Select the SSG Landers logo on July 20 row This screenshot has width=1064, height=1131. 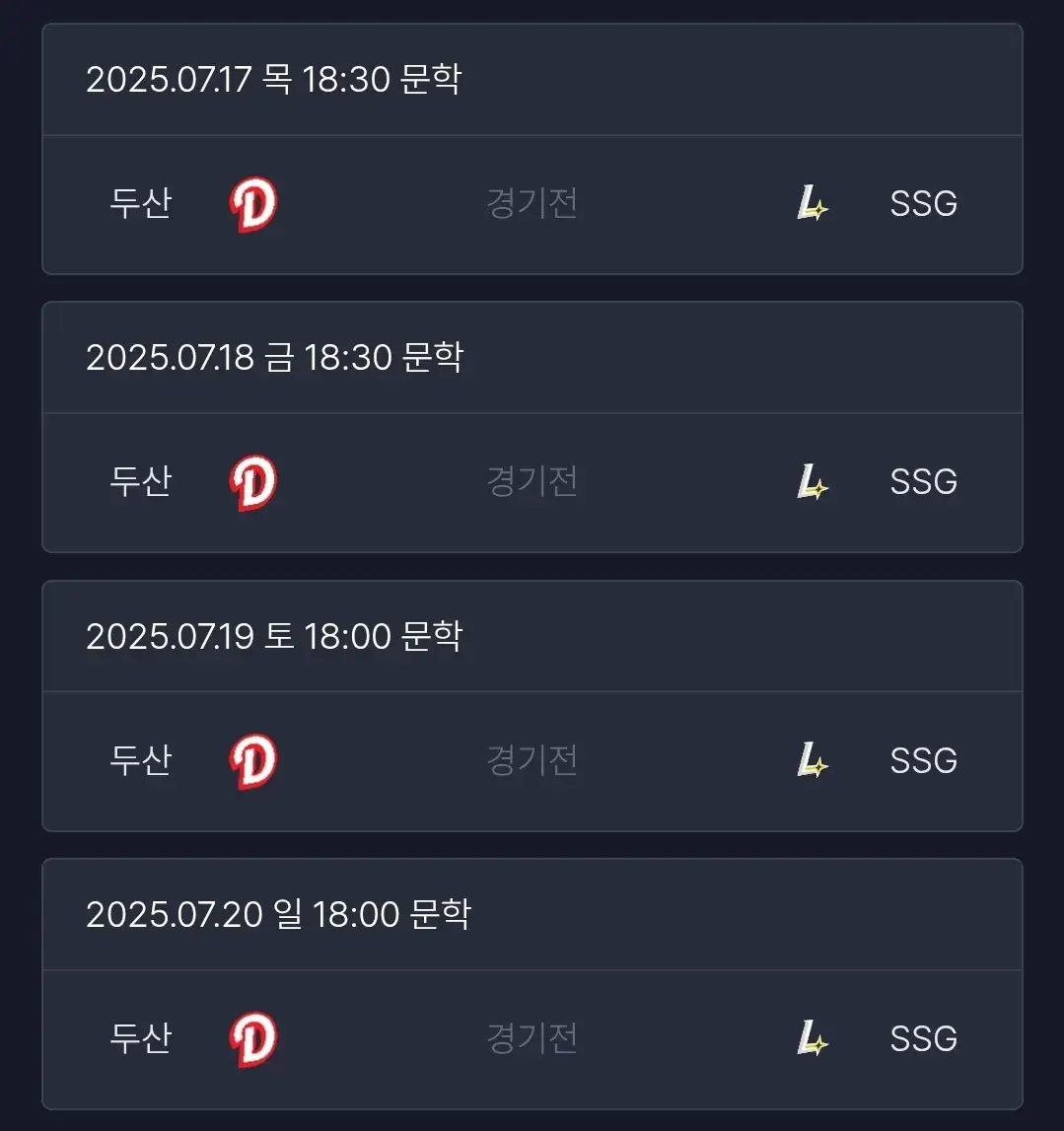809,1037
